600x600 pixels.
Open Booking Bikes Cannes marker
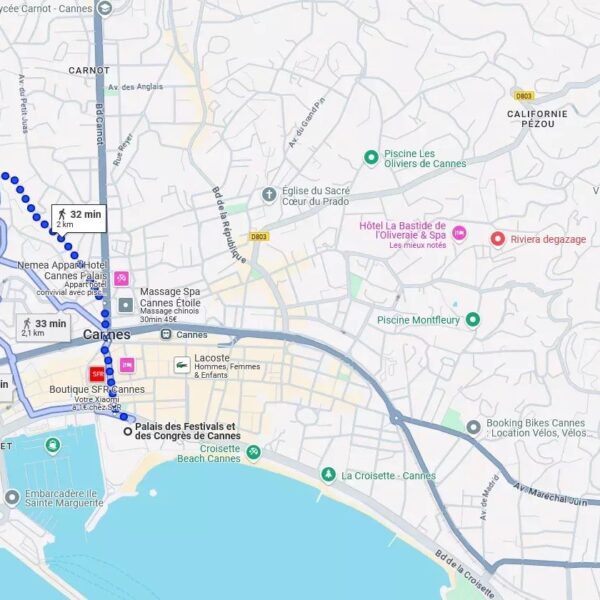[473, 427]
